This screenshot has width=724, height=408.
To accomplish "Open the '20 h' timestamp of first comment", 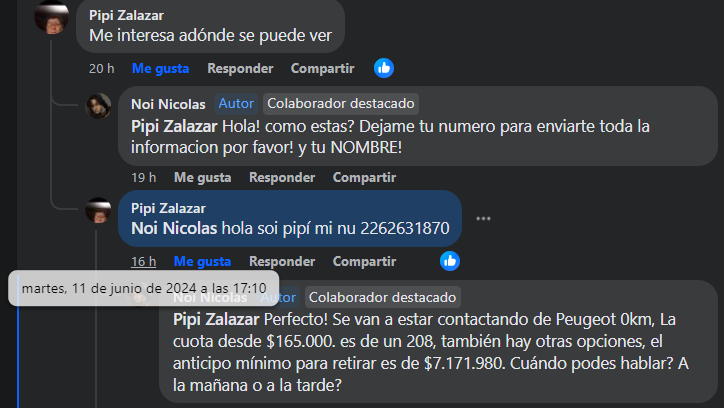I will tap(101, 68).
